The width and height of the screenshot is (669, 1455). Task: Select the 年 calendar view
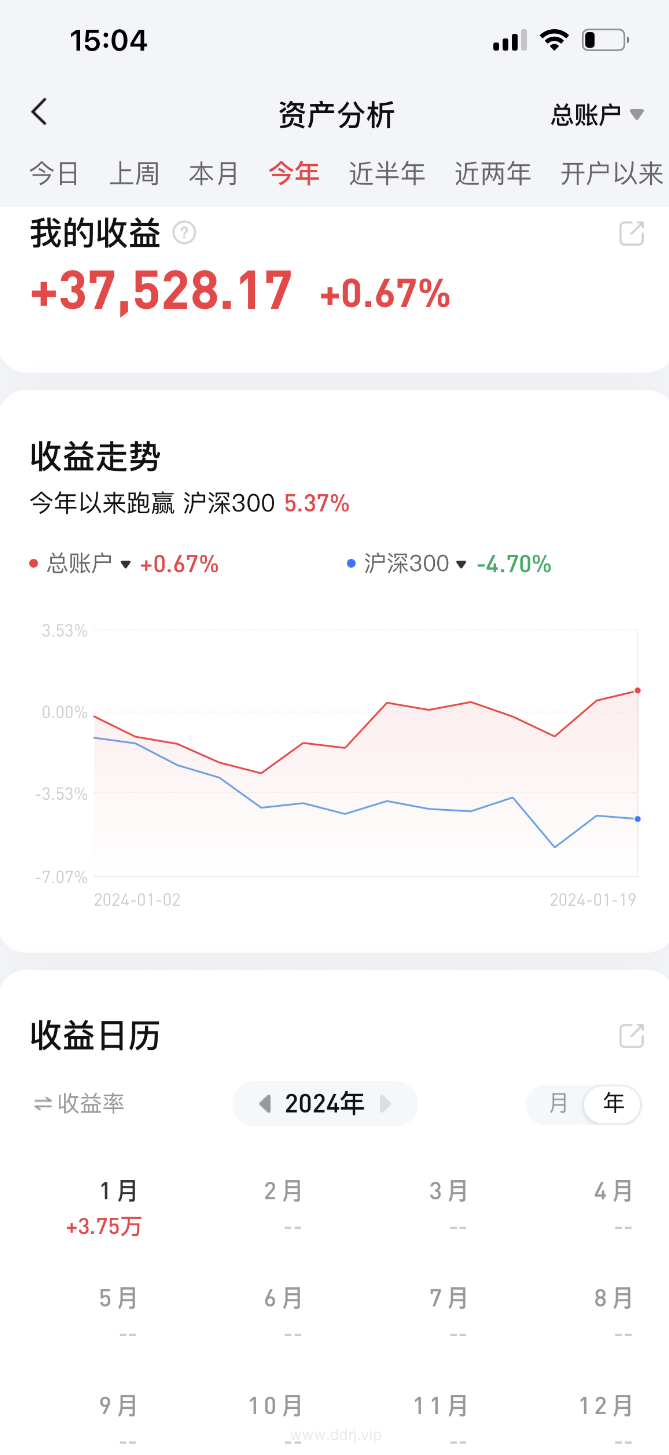pyautogui.click(x=613, y=1104)
